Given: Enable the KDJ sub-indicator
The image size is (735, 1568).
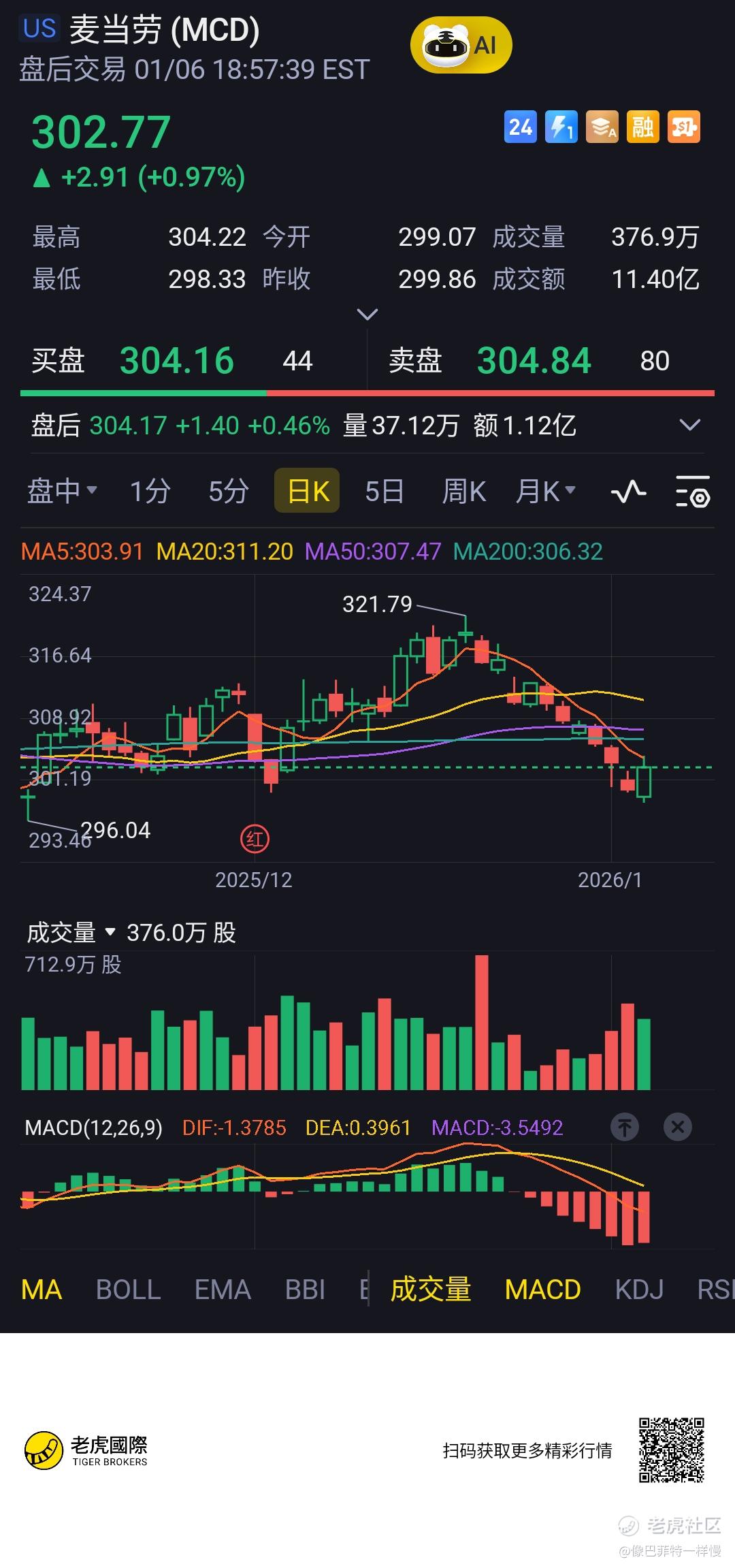Looking at the screenshot, I should tap(638, 1289).
